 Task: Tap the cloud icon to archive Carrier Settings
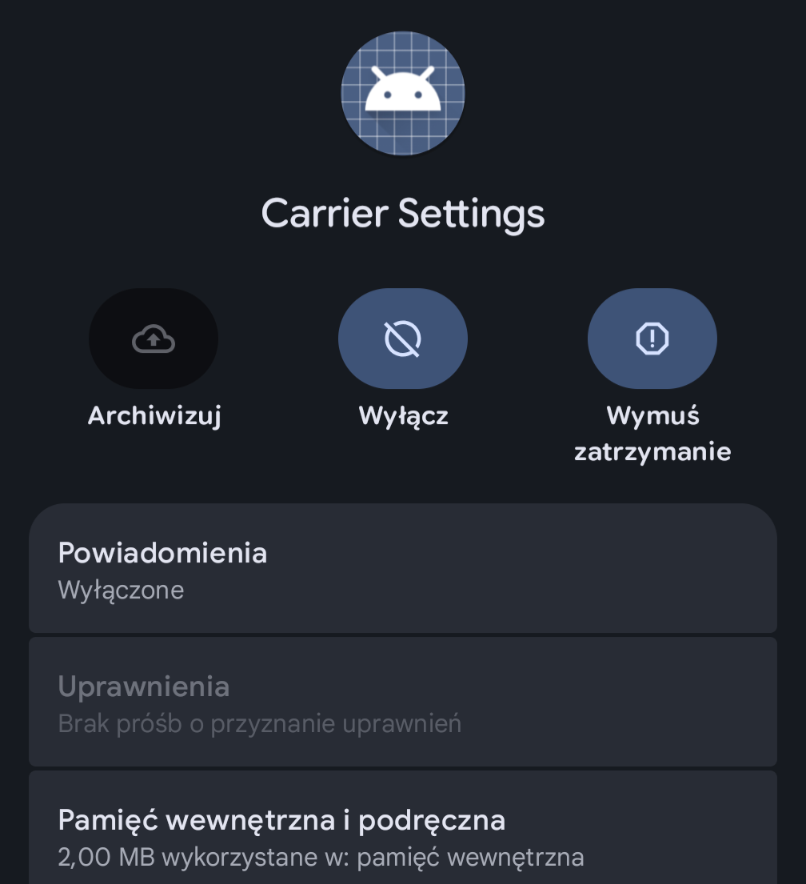[x=153, y=338]
